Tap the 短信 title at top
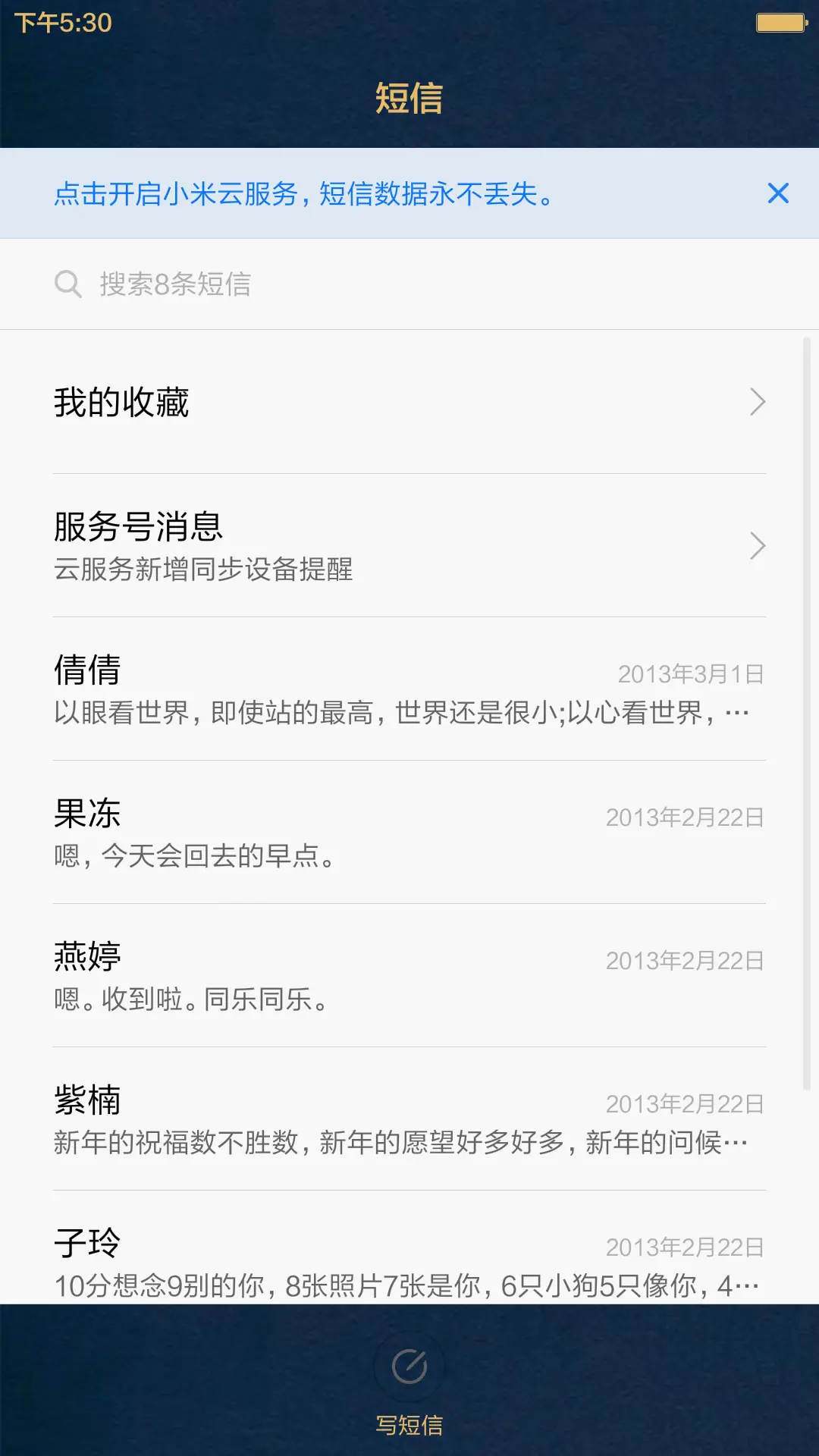This screenshot has width=819, height=1456. (x=409, y=99)
